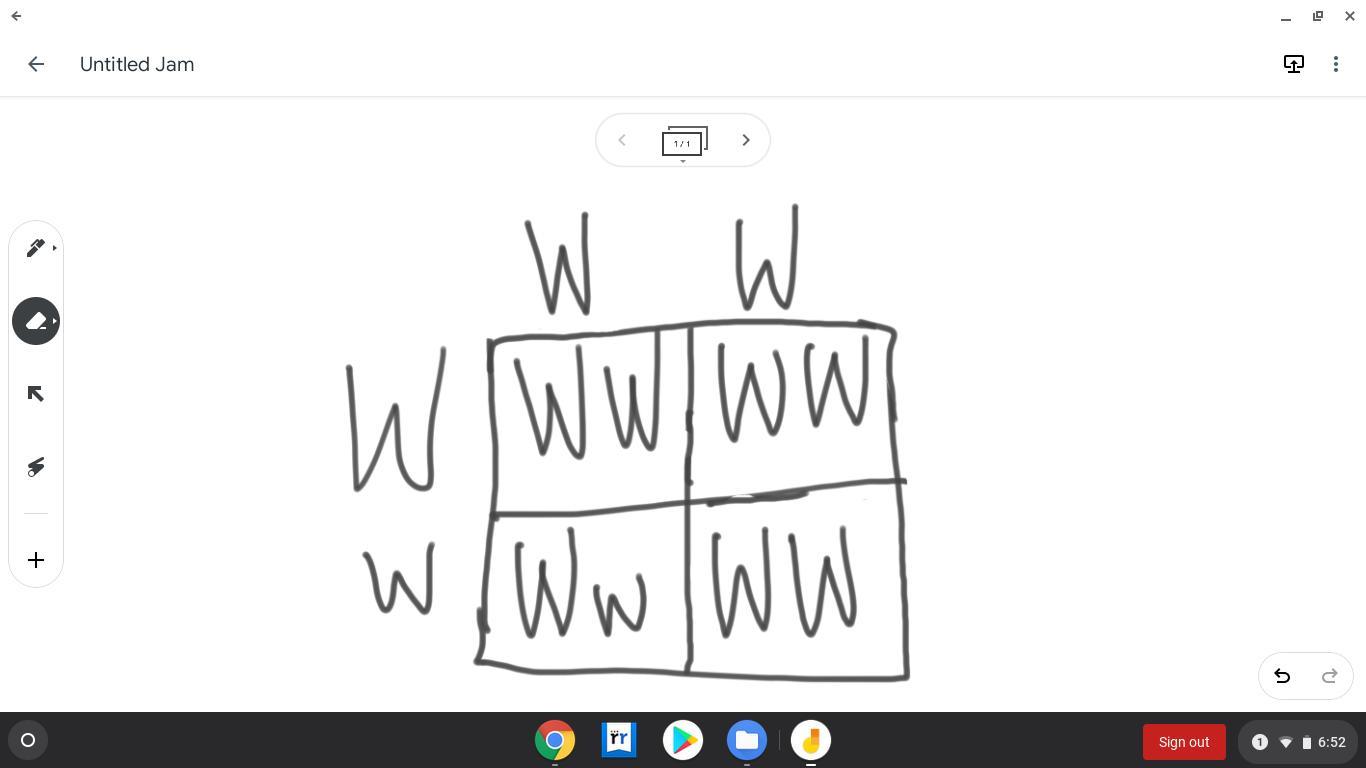Open the cast to screen icon
The width and height of the screenshot is (1366, 768).
pos(1293,64)
